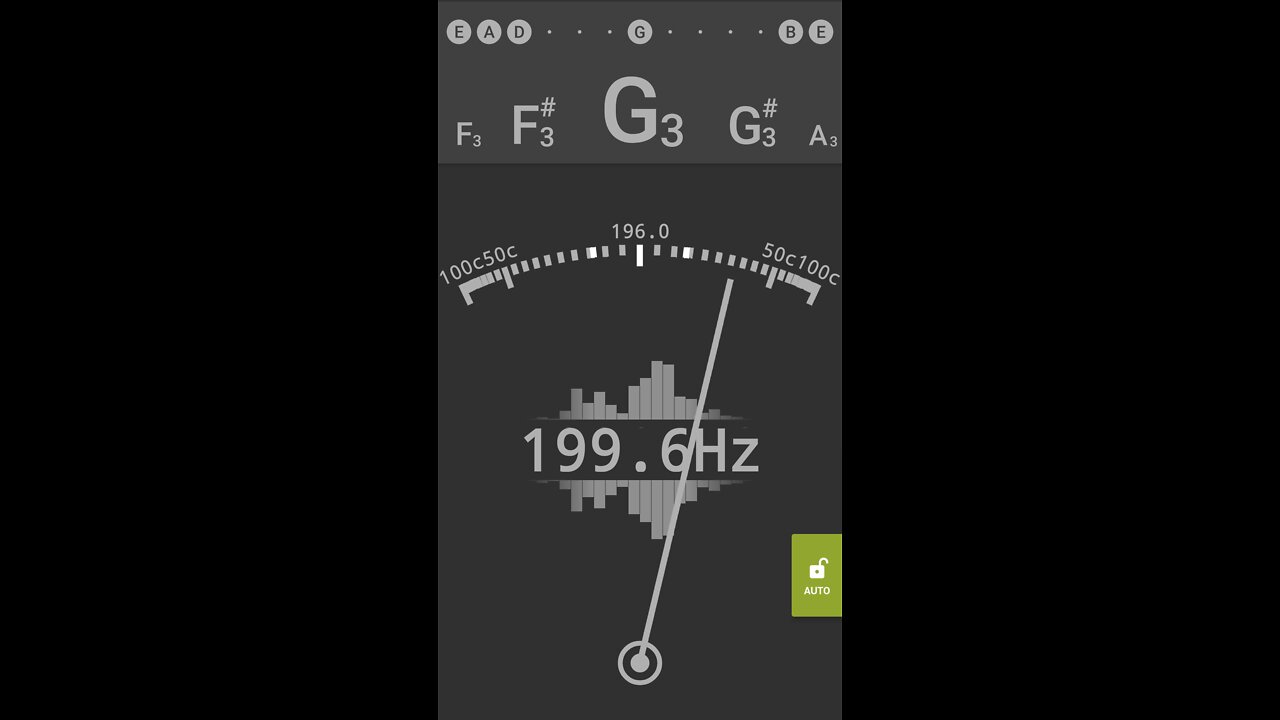Select the A string circle
Screen dimensions: 1280x720
[489, 32]
